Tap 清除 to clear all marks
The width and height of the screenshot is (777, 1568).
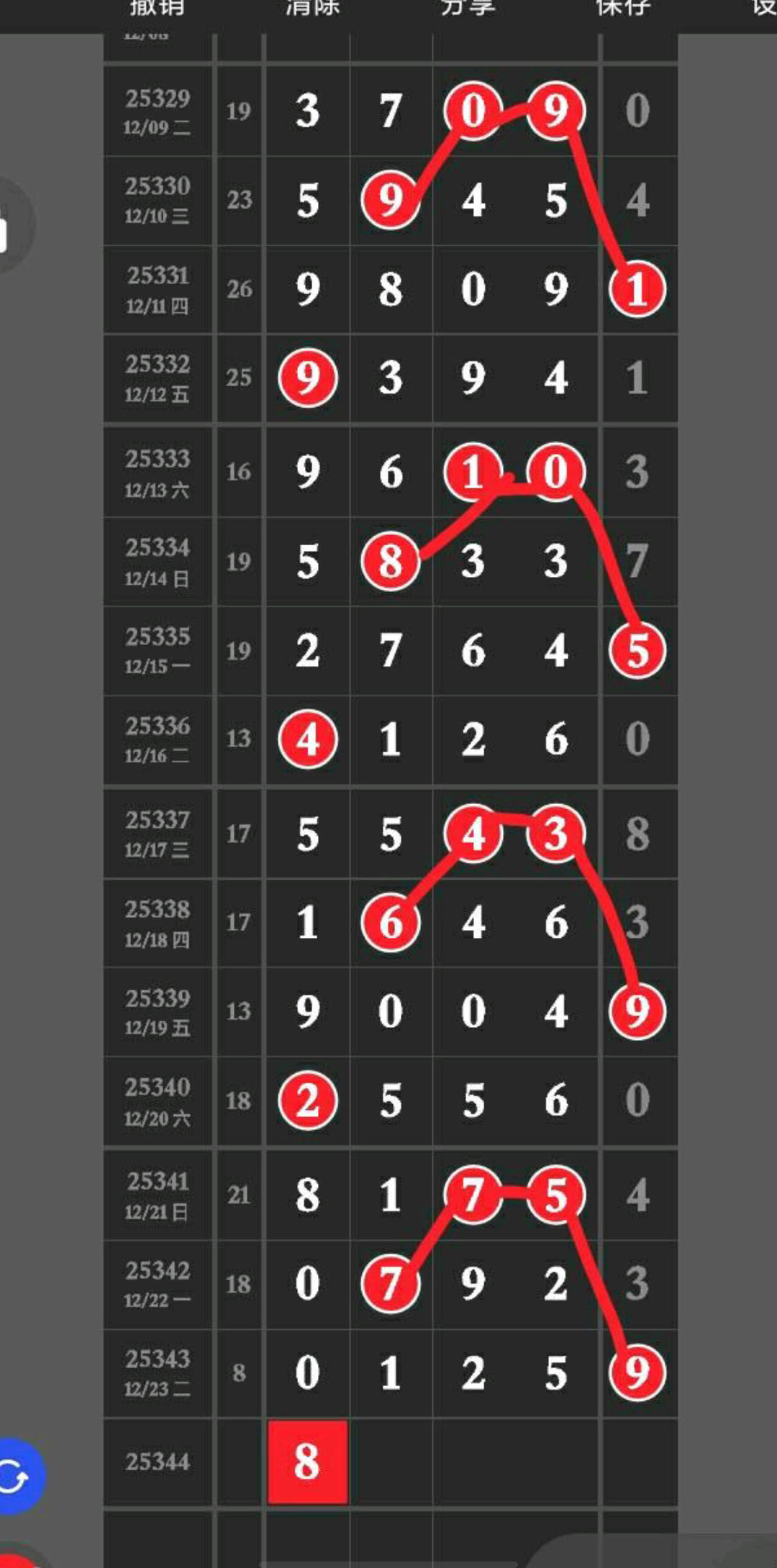pyautogui.click(x=312, y=9)
